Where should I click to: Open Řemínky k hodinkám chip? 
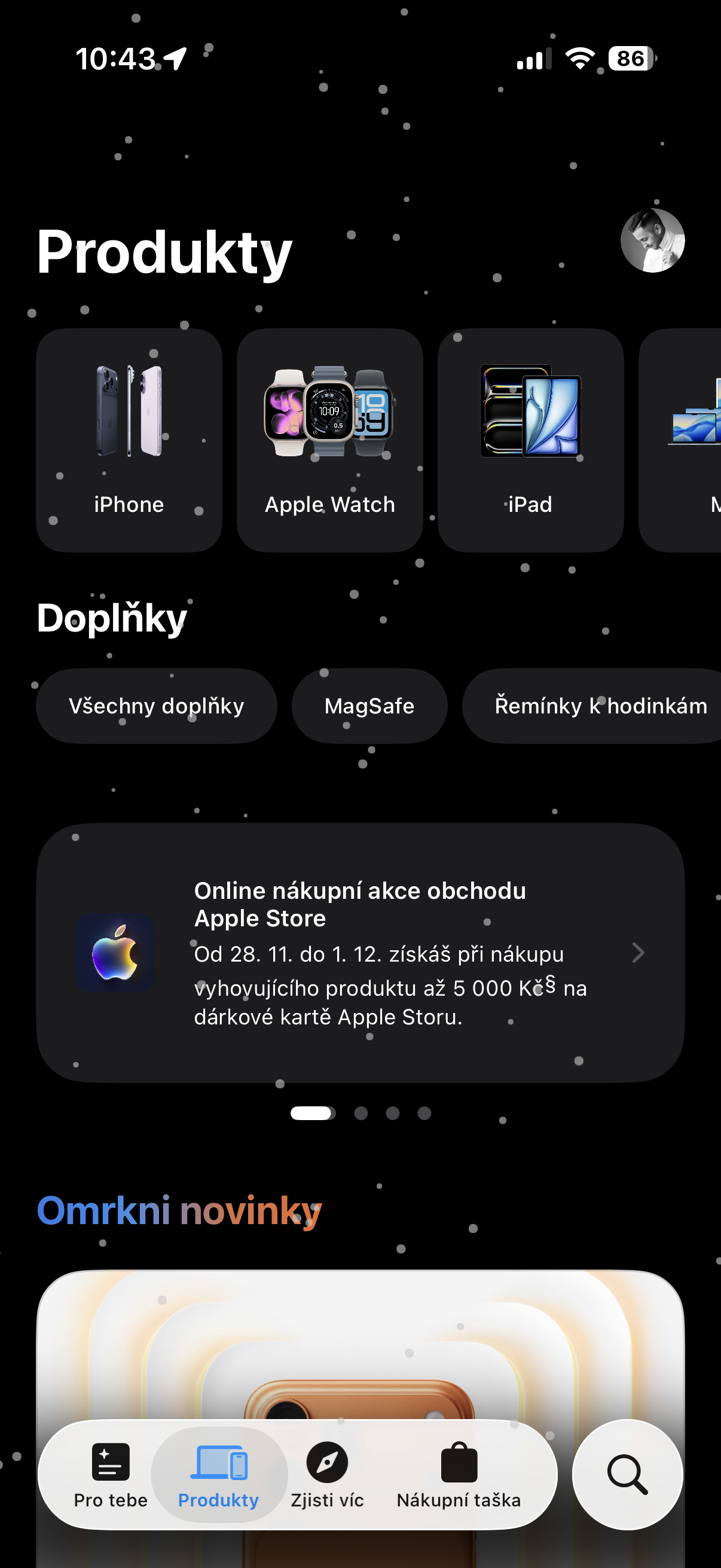(599, 706)
